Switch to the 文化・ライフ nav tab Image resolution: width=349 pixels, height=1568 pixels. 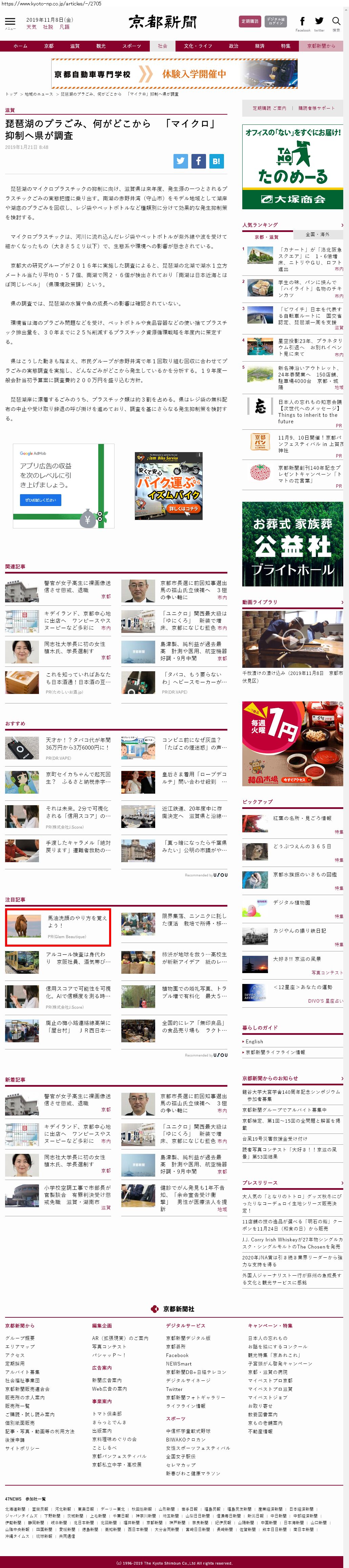(x=198, y=46)
